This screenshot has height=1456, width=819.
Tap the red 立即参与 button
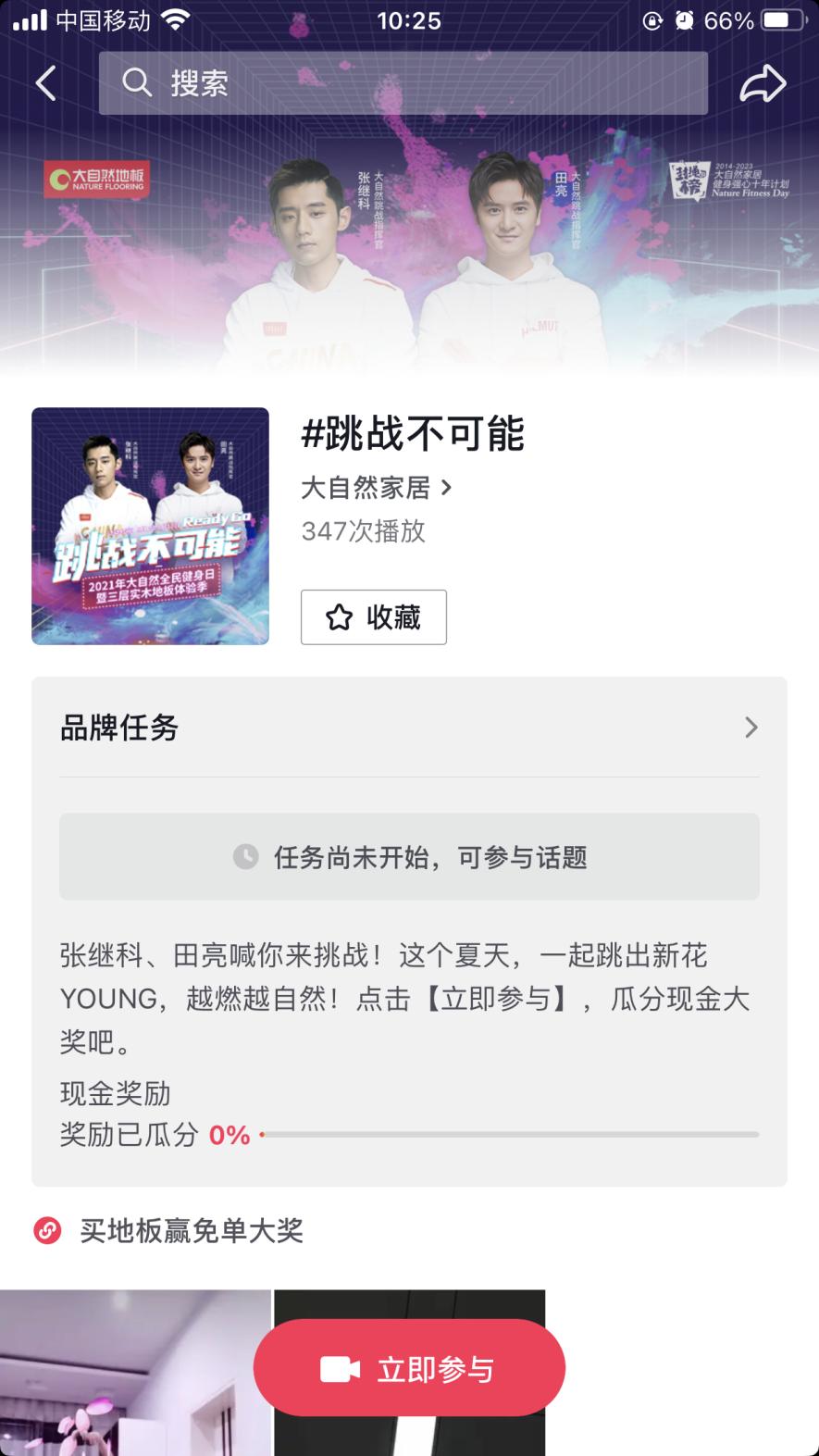point(409,1369)
